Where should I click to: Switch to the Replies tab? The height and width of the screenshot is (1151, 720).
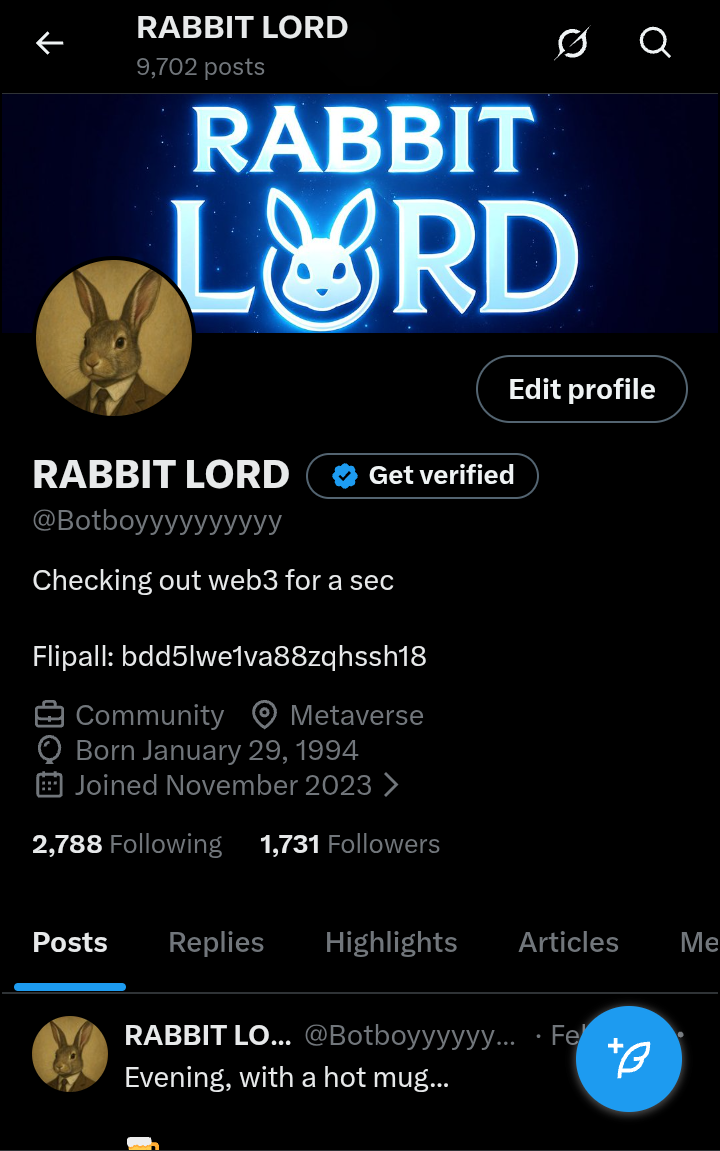click(216, 942)
